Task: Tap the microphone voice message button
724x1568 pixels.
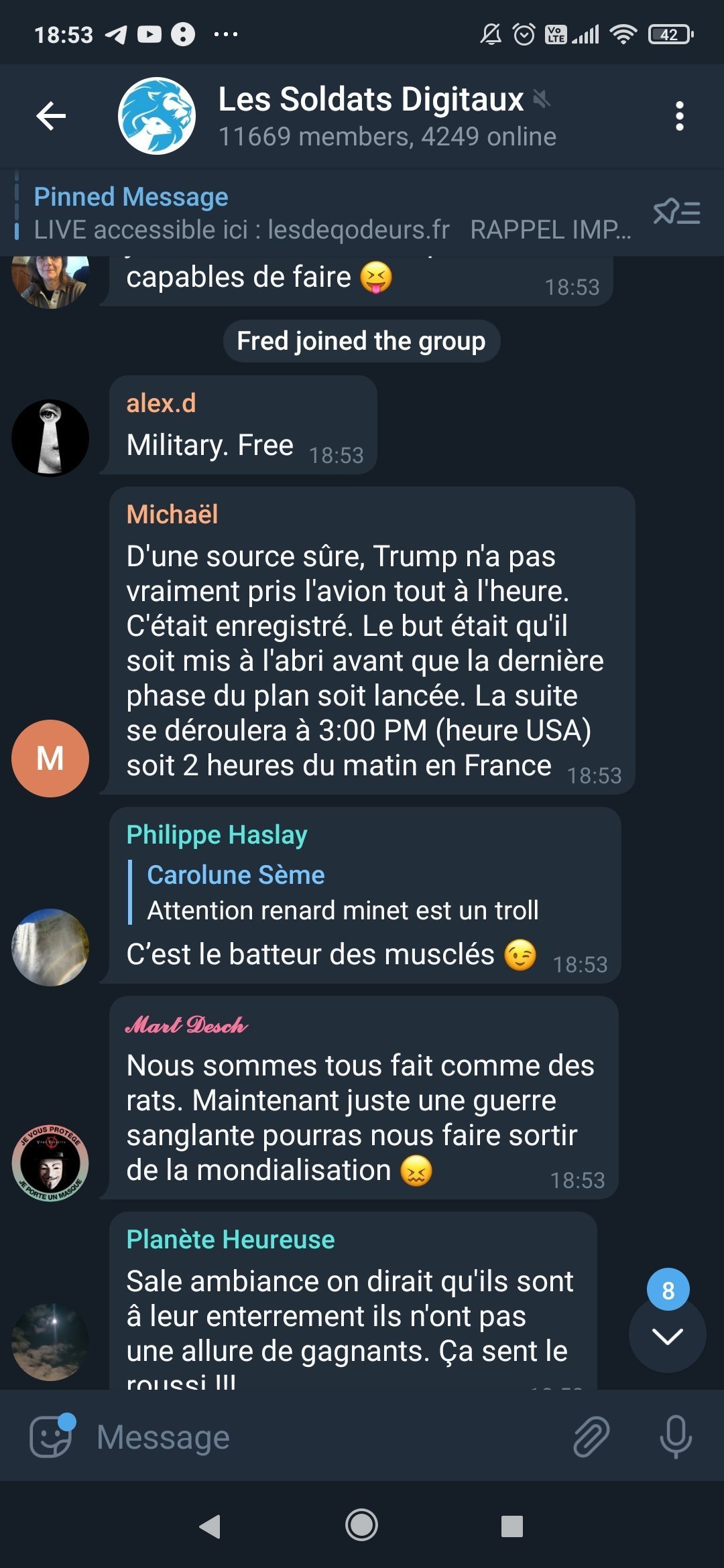Action: click(x=676, y=1436)
